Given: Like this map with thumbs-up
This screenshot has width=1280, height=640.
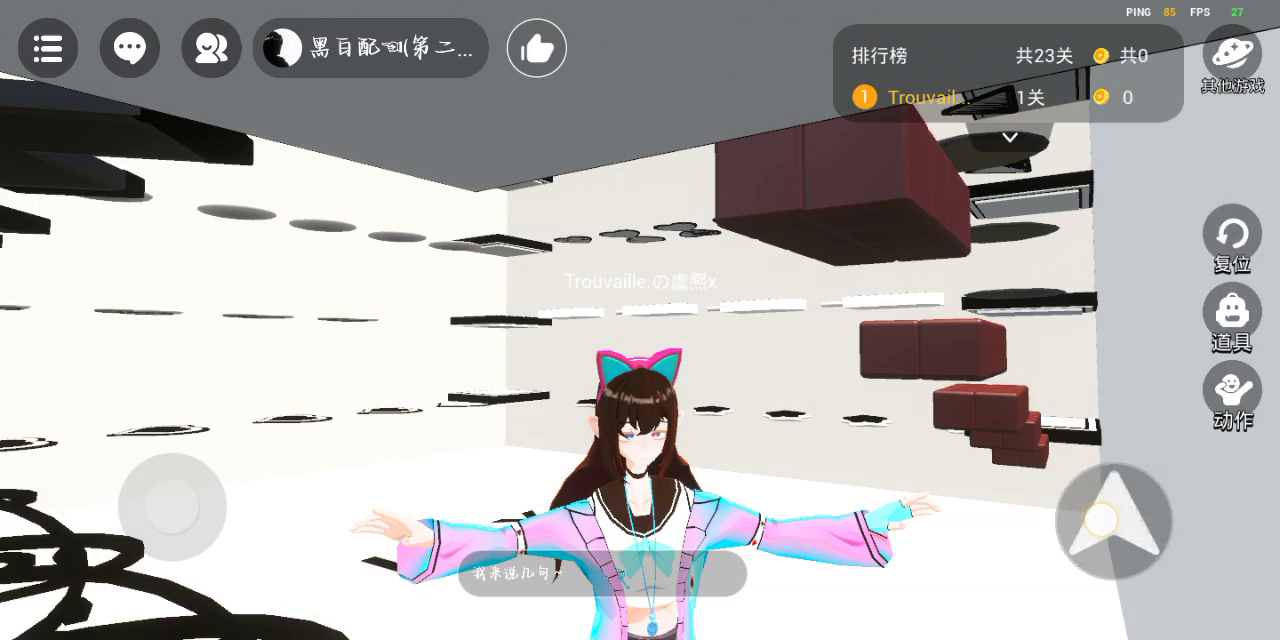Looking at the screenshot, I should (x=537, y=48).
